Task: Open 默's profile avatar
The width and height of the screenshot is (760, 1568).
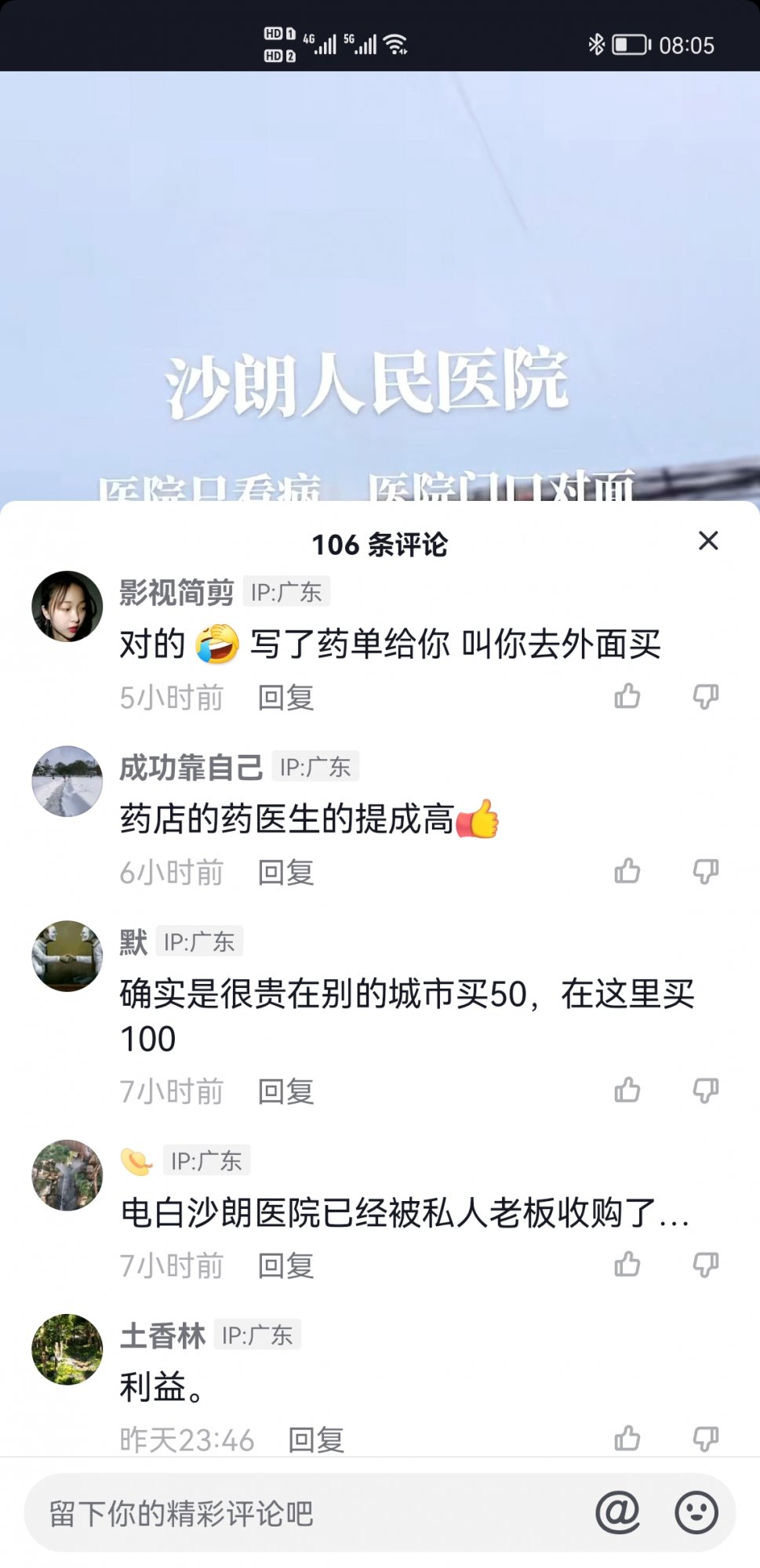Action: point(67,956)
